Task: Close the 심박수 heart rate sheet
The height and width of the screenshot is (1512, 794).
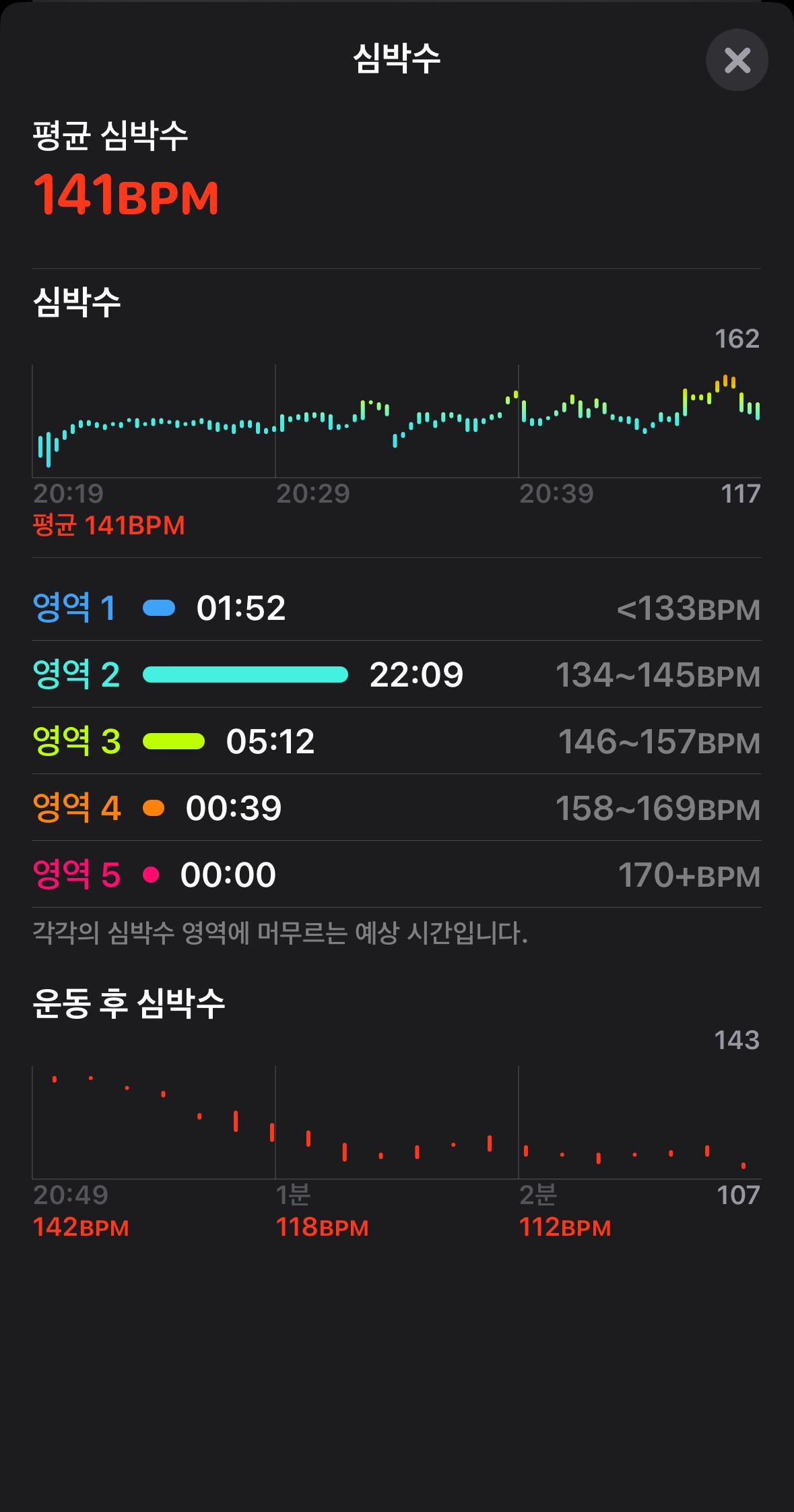Action: pyautogui.click(x=737, y=60)
